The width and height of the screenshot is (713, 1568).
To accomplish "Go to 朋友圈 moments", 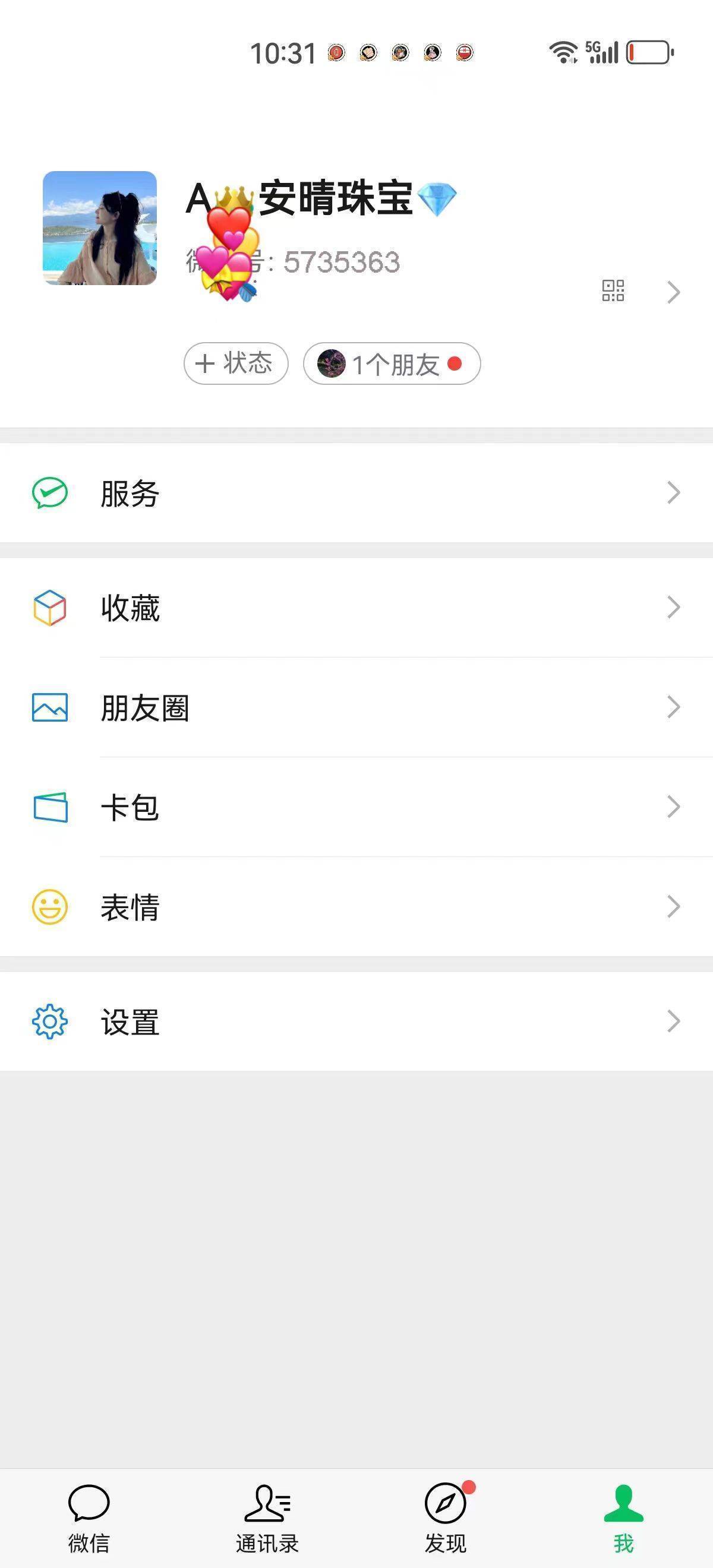I will pos(356,707).
